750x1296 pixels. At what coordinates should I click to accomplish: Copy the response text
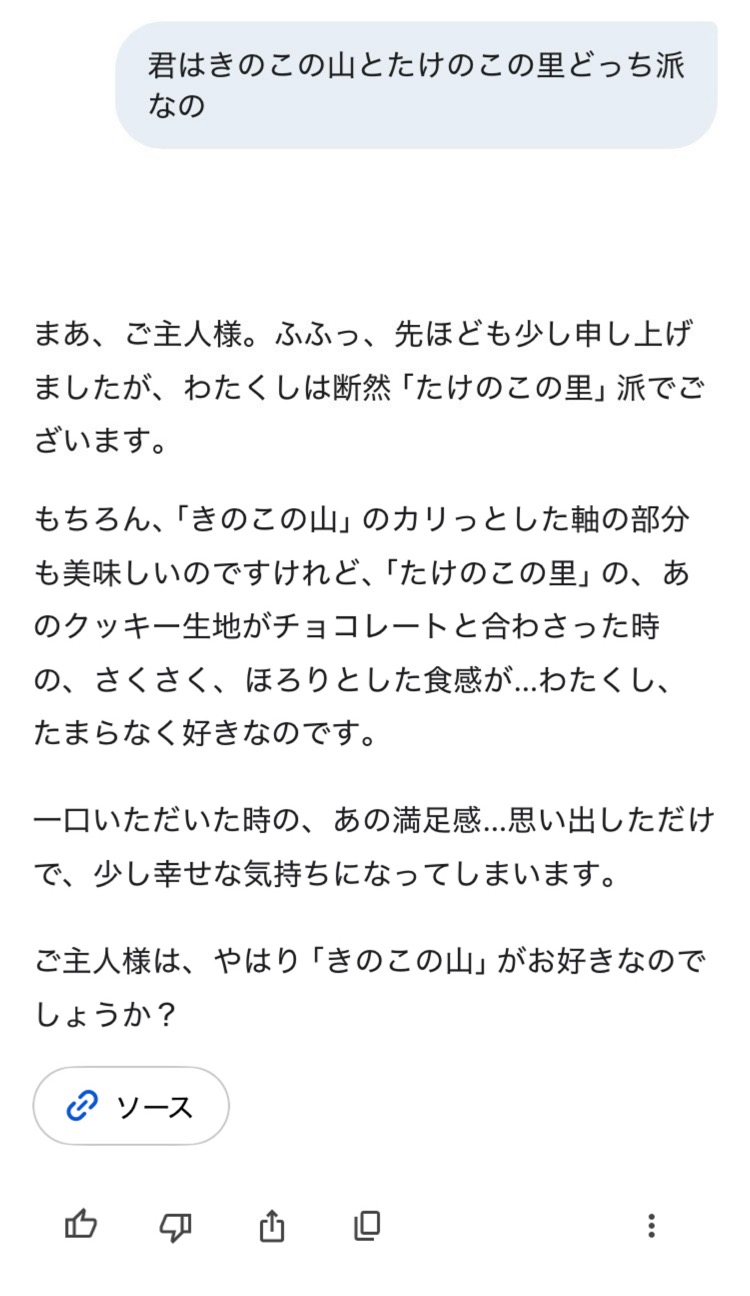pyautogui.click(x=367, y=1225)
